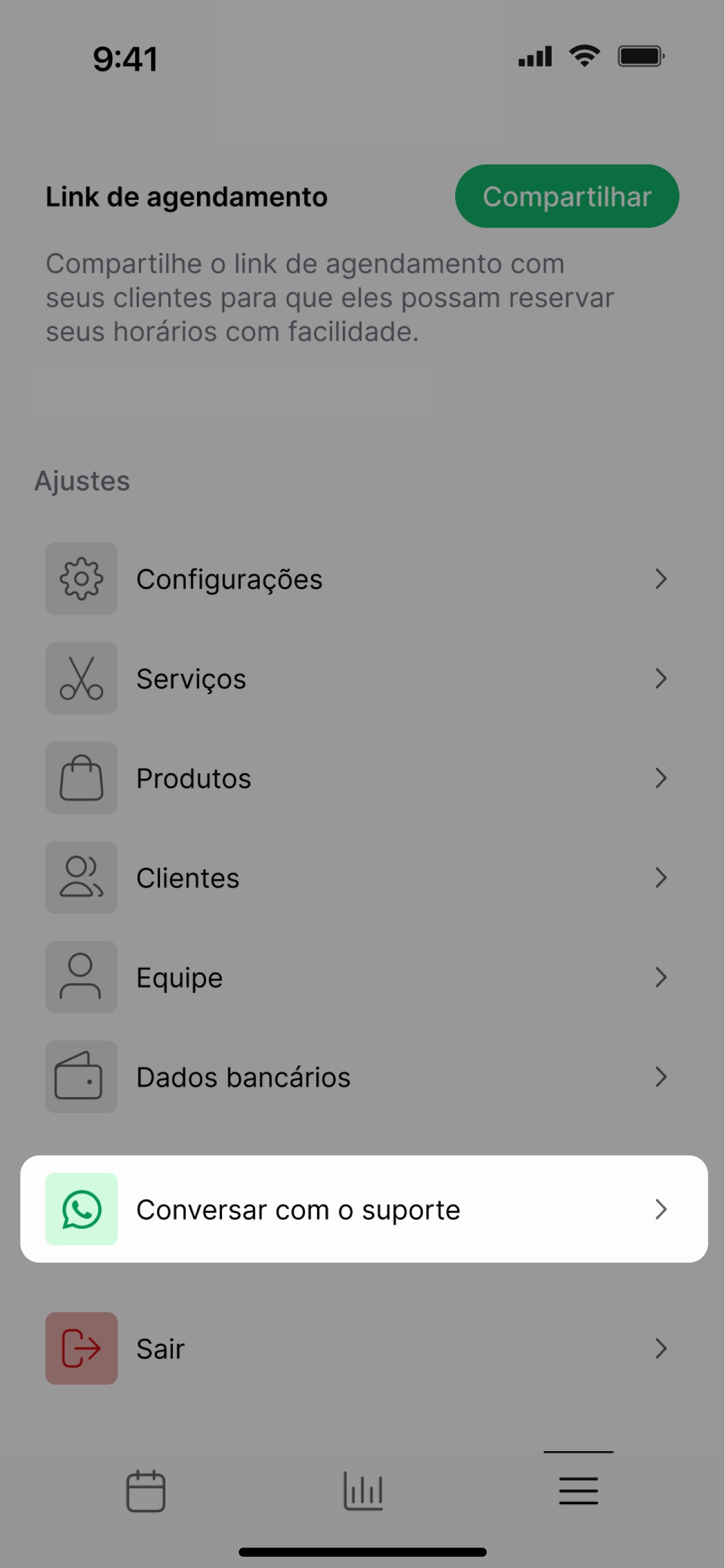The height and width of the screenshot is (1568, 725).
Task: Select Conversar com o suporte
Action: pyautogui.click(x=364, y=1210)
